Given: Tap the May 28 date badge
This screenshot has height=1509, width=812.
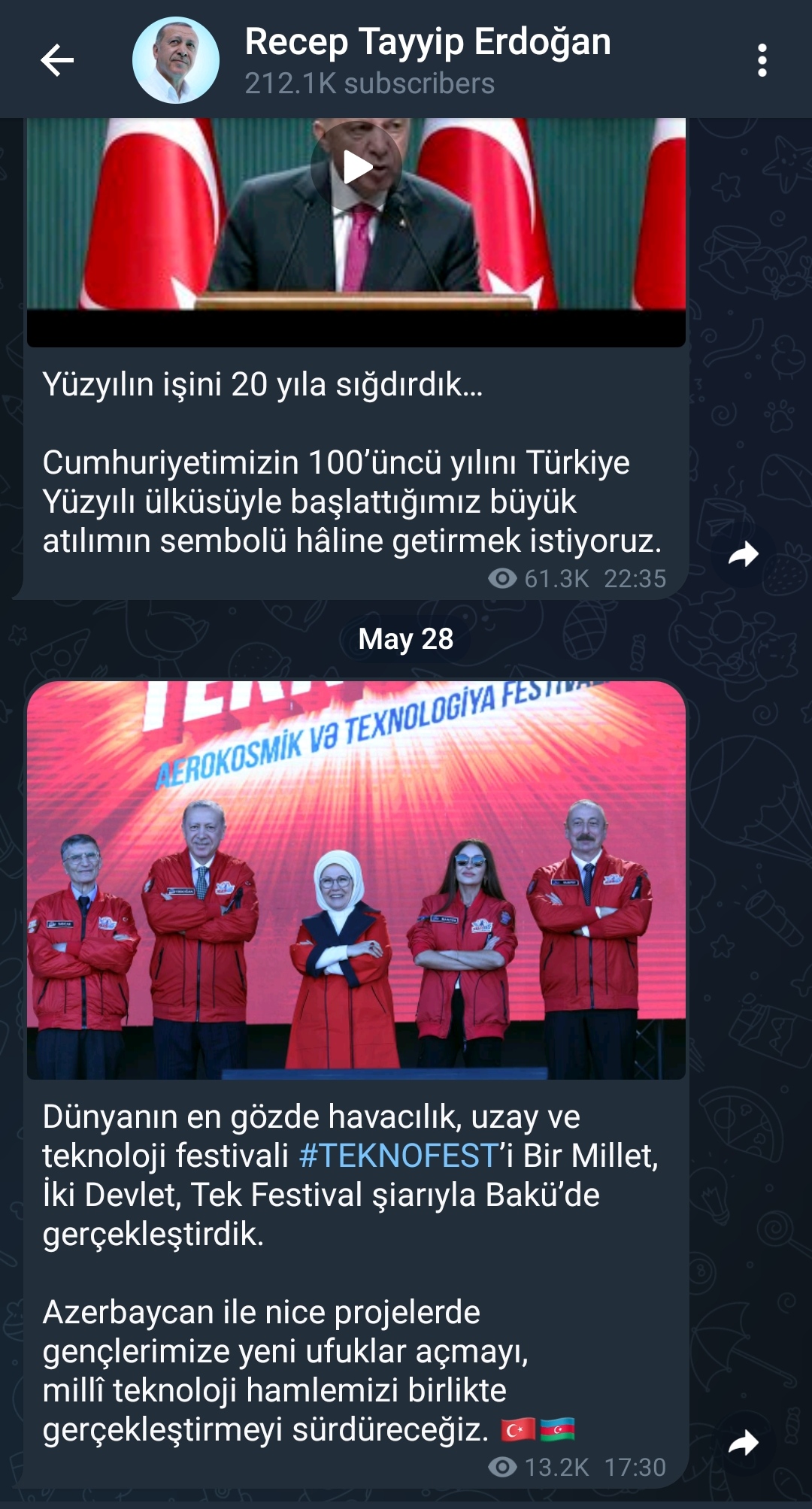Looking at the screenshot, I should point(406,639).
